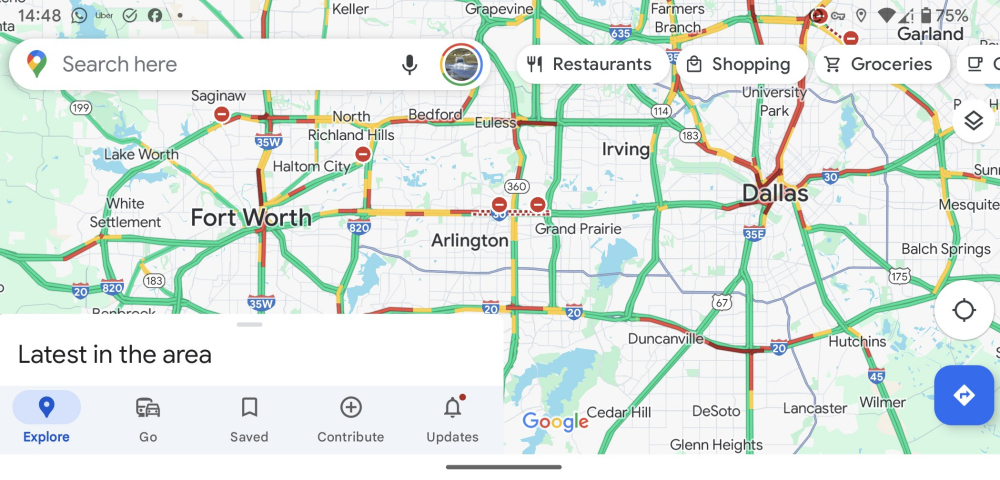Tap the road closure marker near Saginaw
This screenshot has width=1000, height=480.
point(222,114)
